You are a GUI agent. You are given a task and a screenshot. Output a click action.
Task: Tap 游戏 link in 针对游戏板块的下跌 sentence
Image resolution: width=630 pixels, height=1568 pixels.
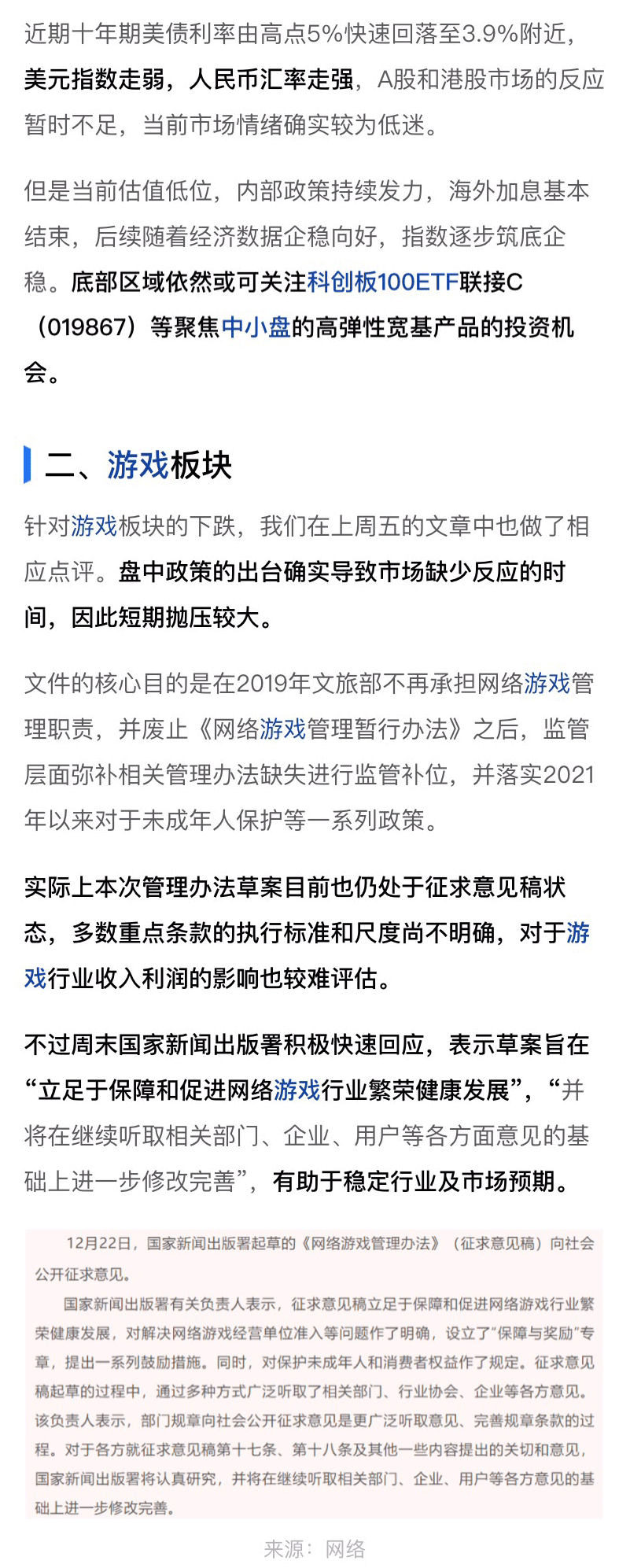[94, 526]
